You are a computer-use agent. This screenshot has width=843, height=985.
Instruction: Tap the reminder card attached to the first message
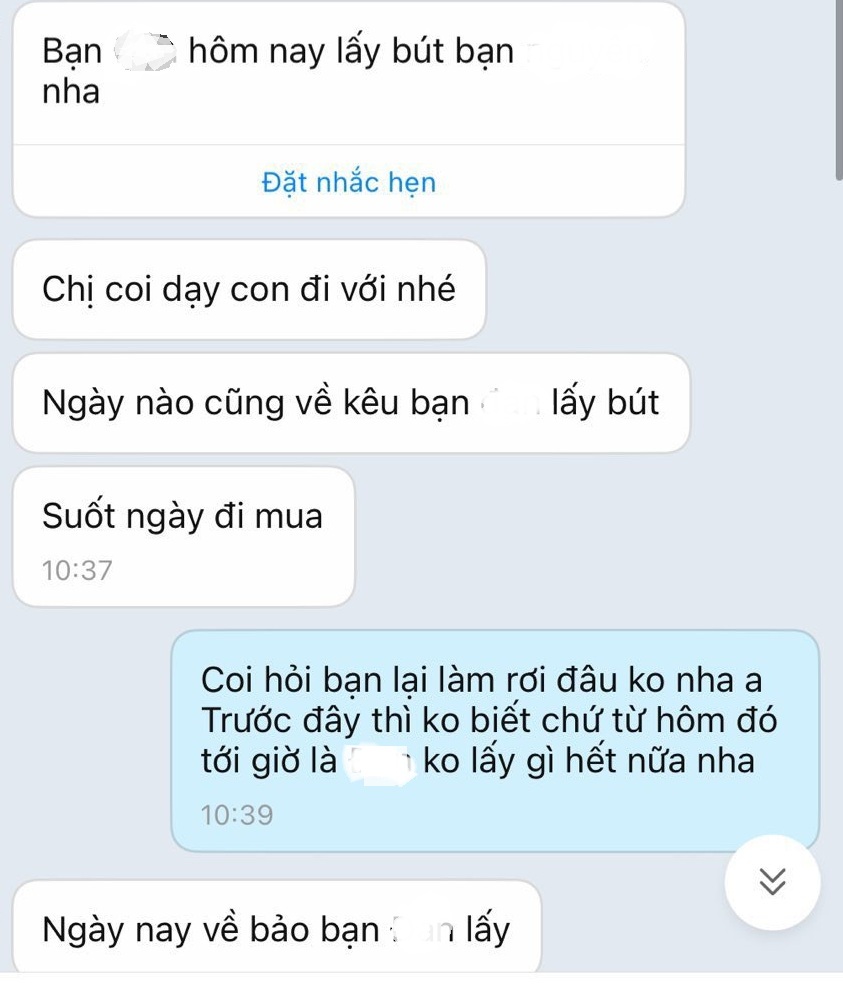point(347,181)
